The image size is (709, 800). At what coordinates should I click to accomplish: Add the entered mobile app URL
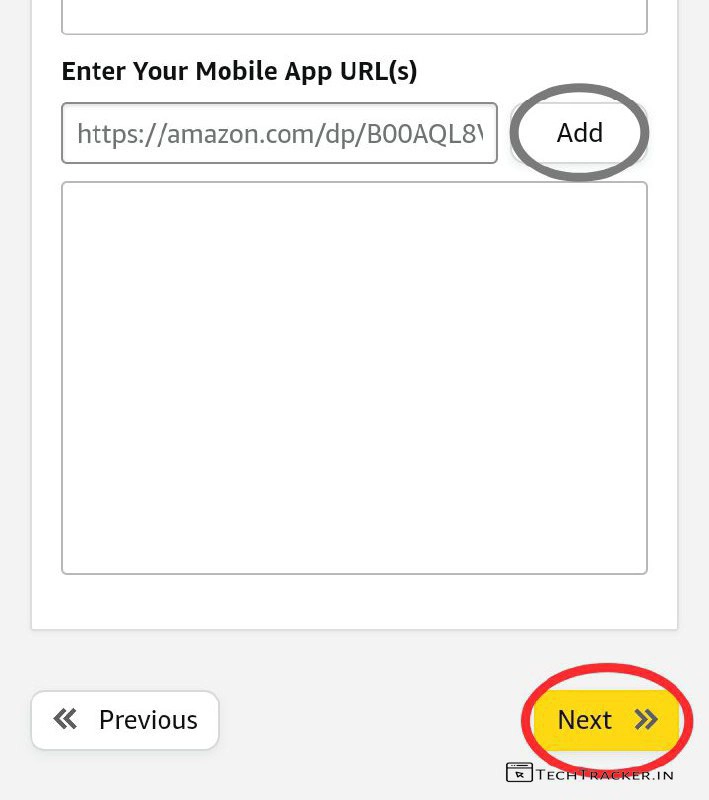(579, 133)
